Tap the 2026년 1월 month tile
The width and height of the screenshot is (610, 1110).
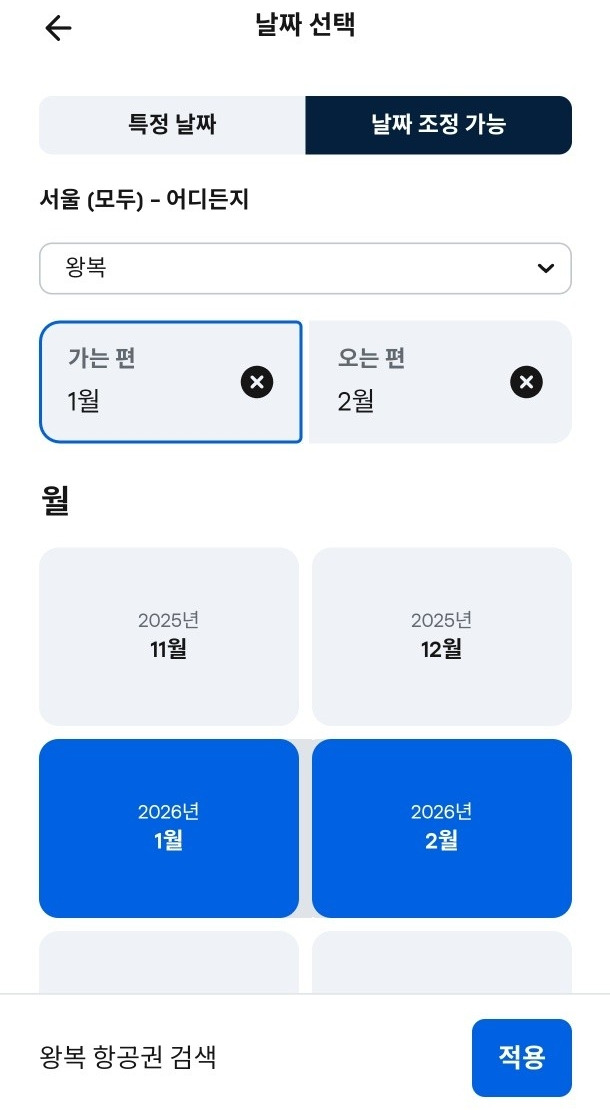168,828
